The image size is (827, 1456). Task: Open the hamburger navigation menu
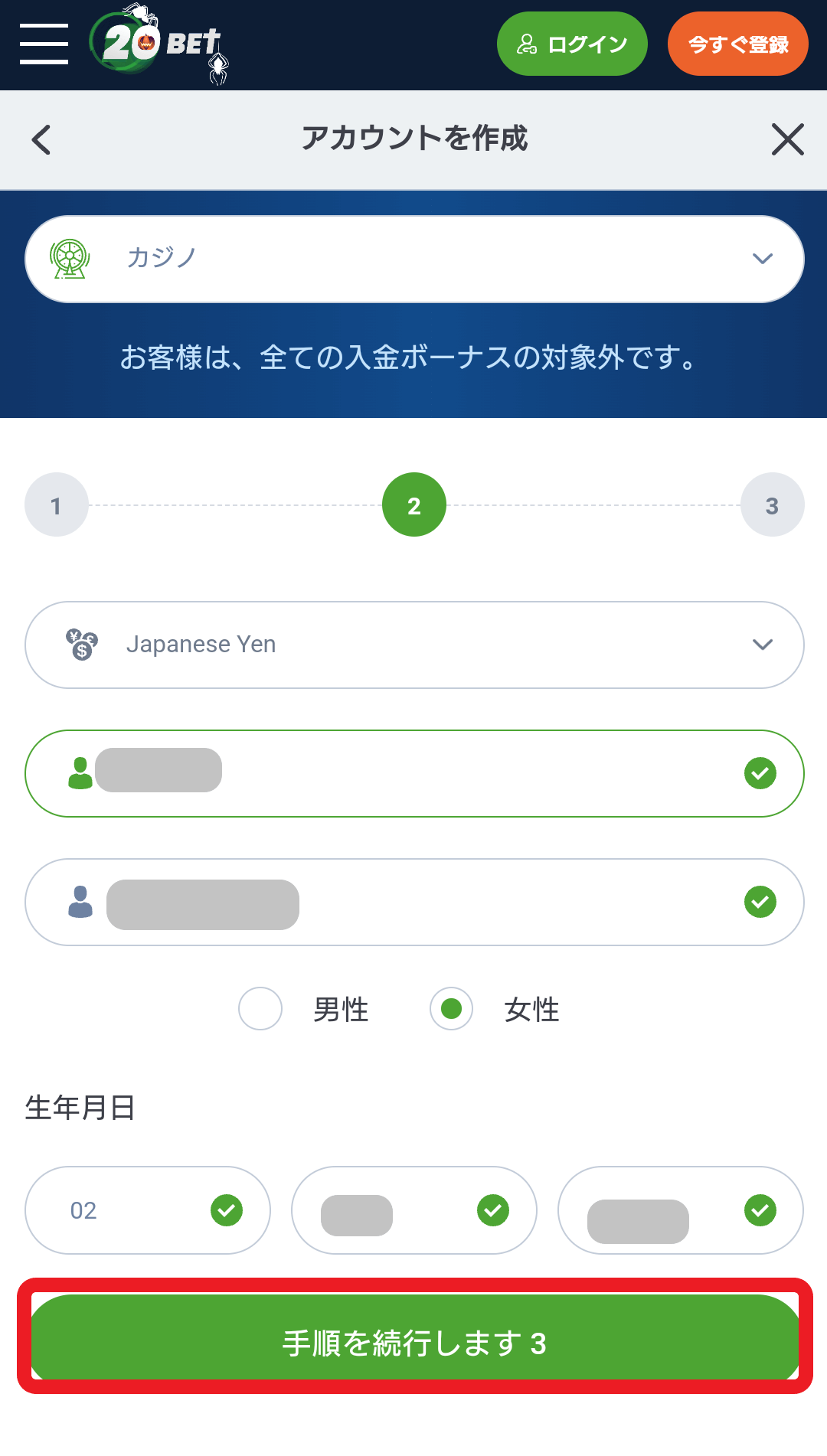[43, 44]
